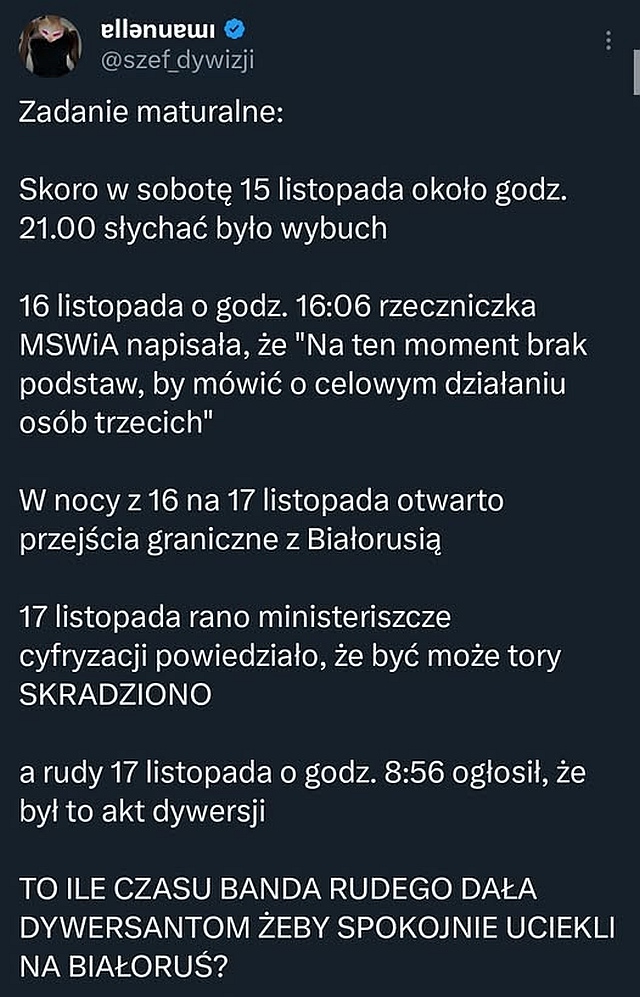Open the @szef_dywizji profile handle

178,60
